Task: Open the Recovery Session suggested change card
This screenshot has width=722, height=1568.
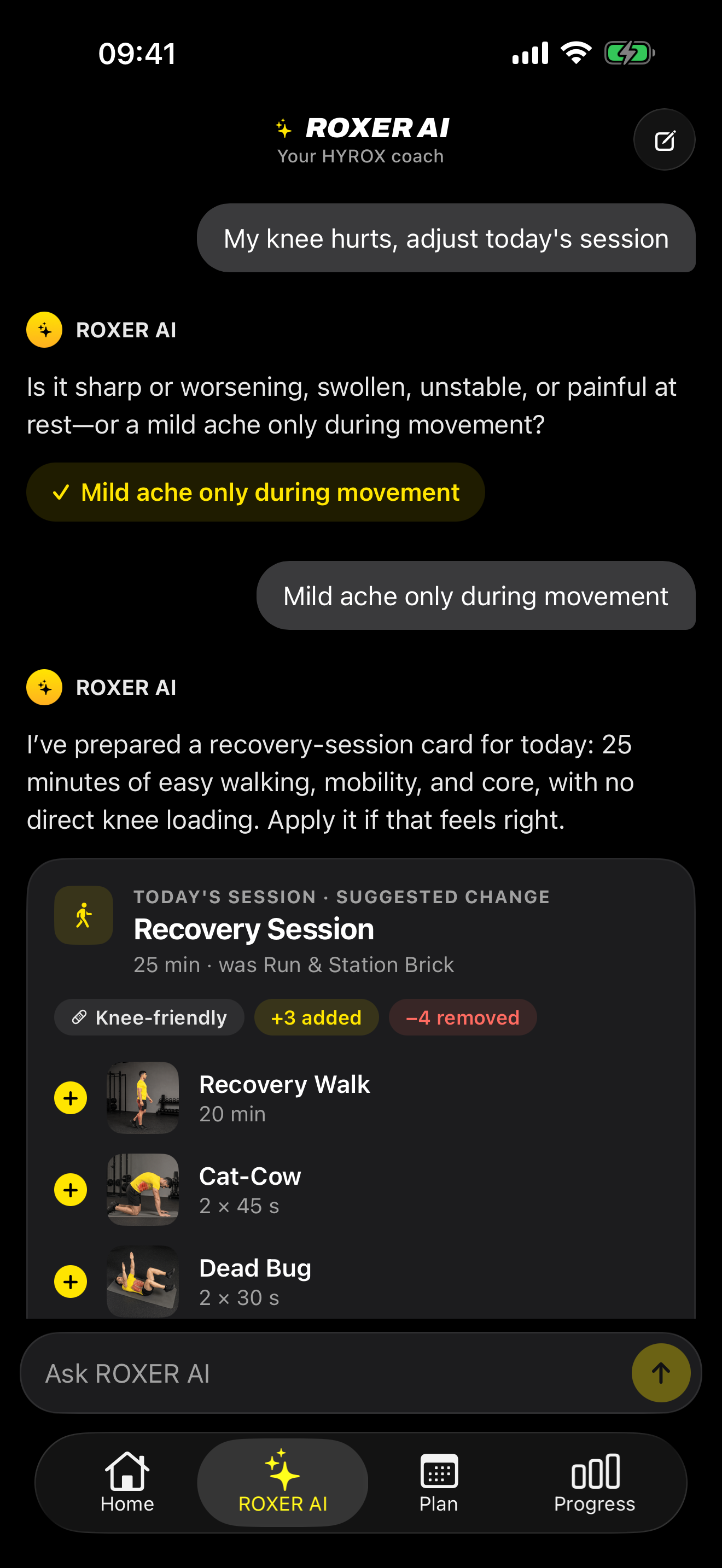Action: point(361,930)
